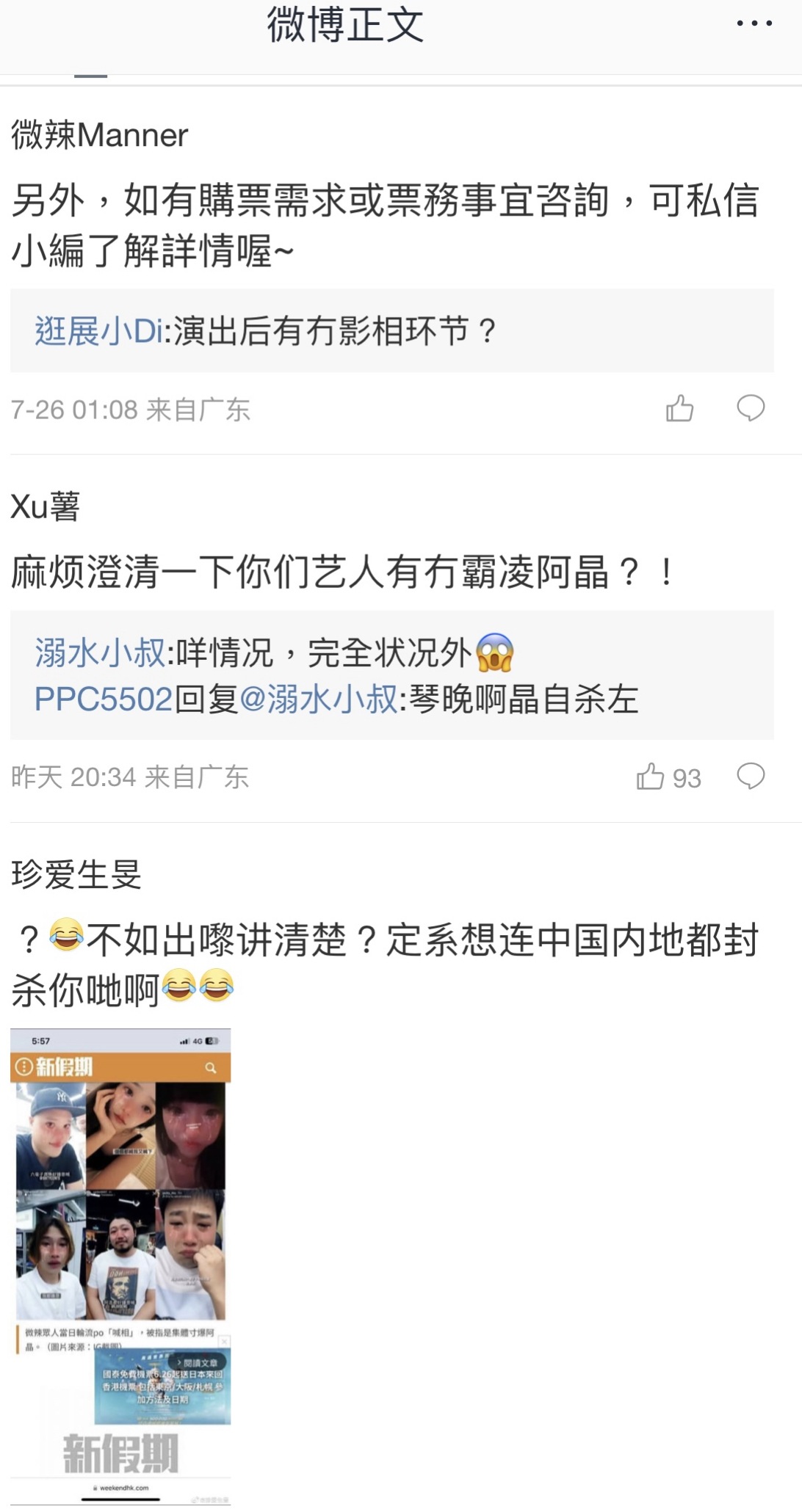
Task: Open the three-dot overflow menu
Action: click(x=754, y=24)
